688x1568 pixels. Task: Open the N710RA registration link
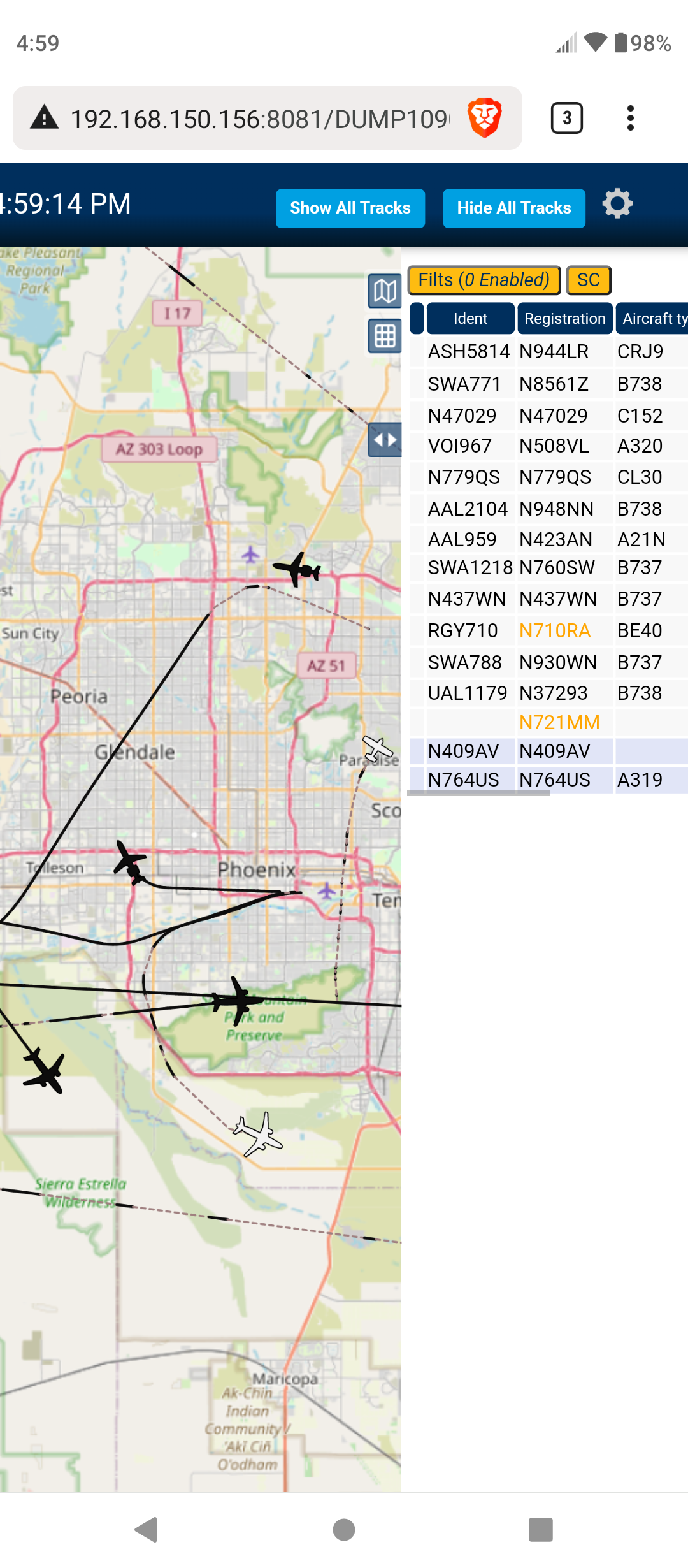[555, 630]
